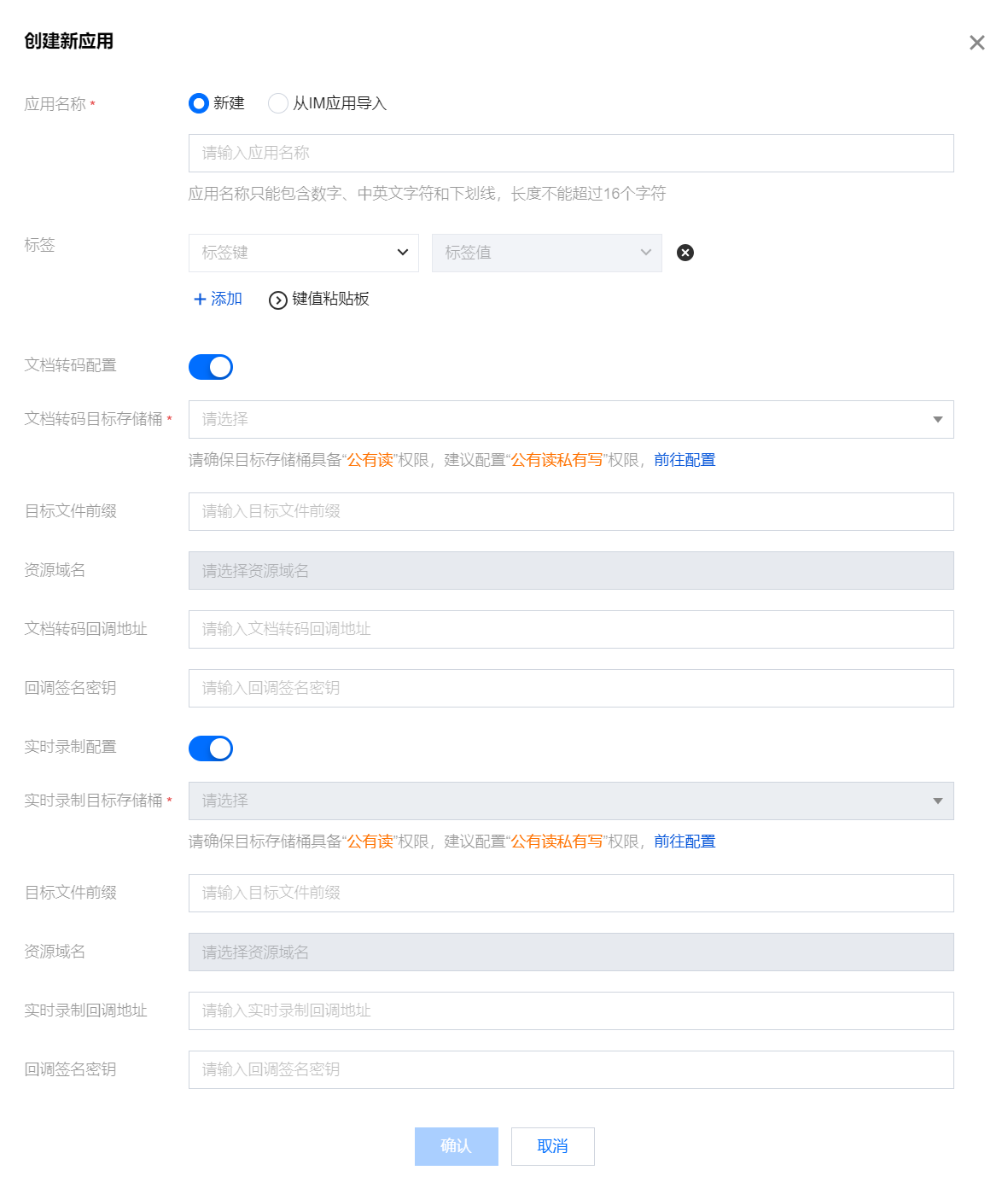Open 键值粘贴板
Viewport: 1008px width, 1188px height.
click(319, 299)
